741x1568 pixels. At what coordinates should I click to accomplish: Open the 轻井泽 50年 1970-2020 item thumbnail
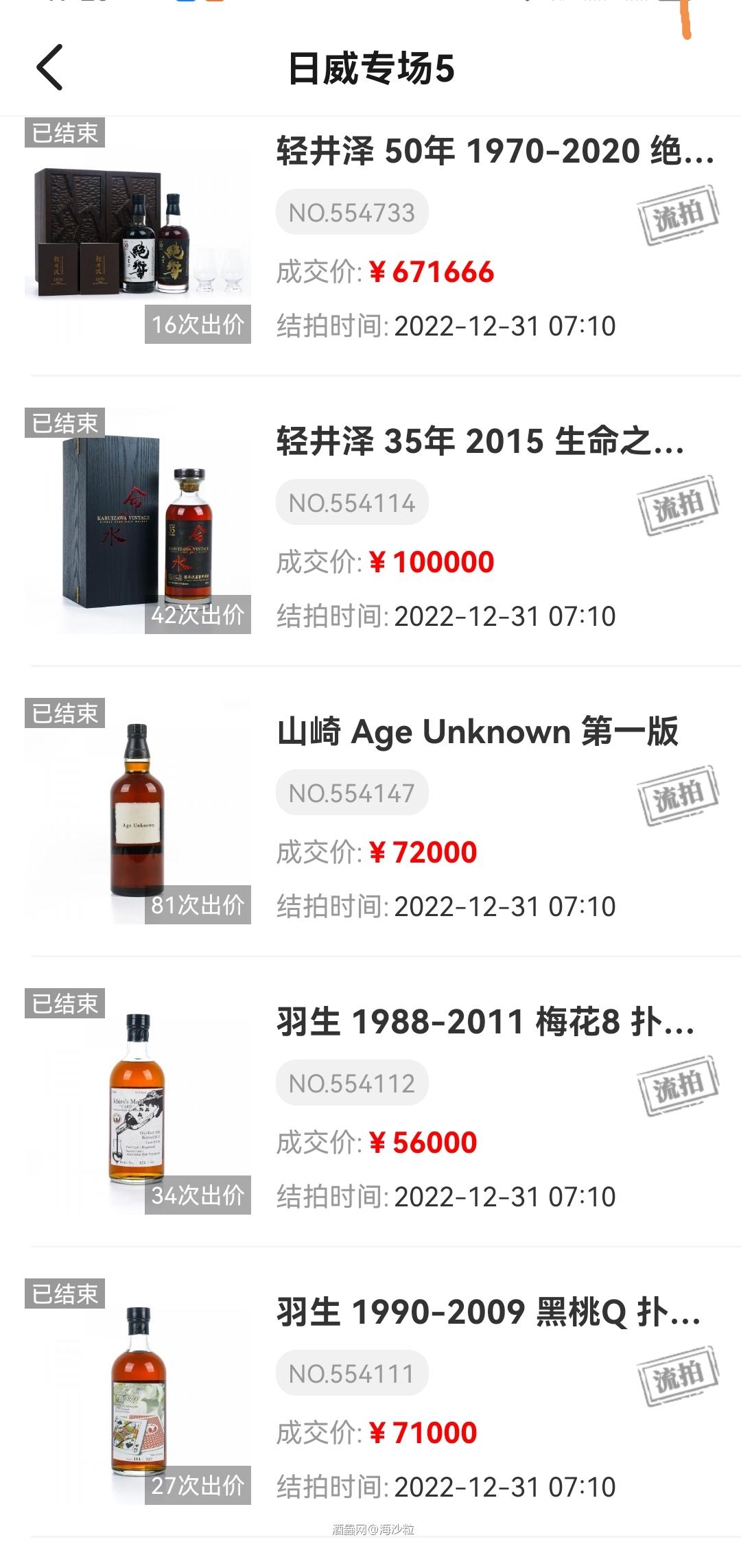137,233
